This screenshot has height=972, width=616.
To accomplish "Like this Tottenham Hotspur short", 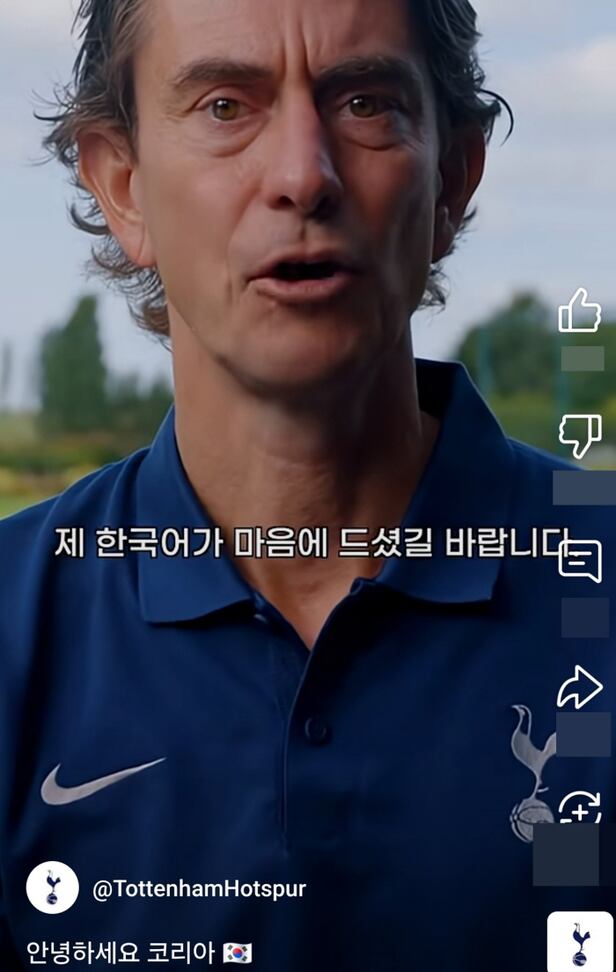I will tap(579, 311).
